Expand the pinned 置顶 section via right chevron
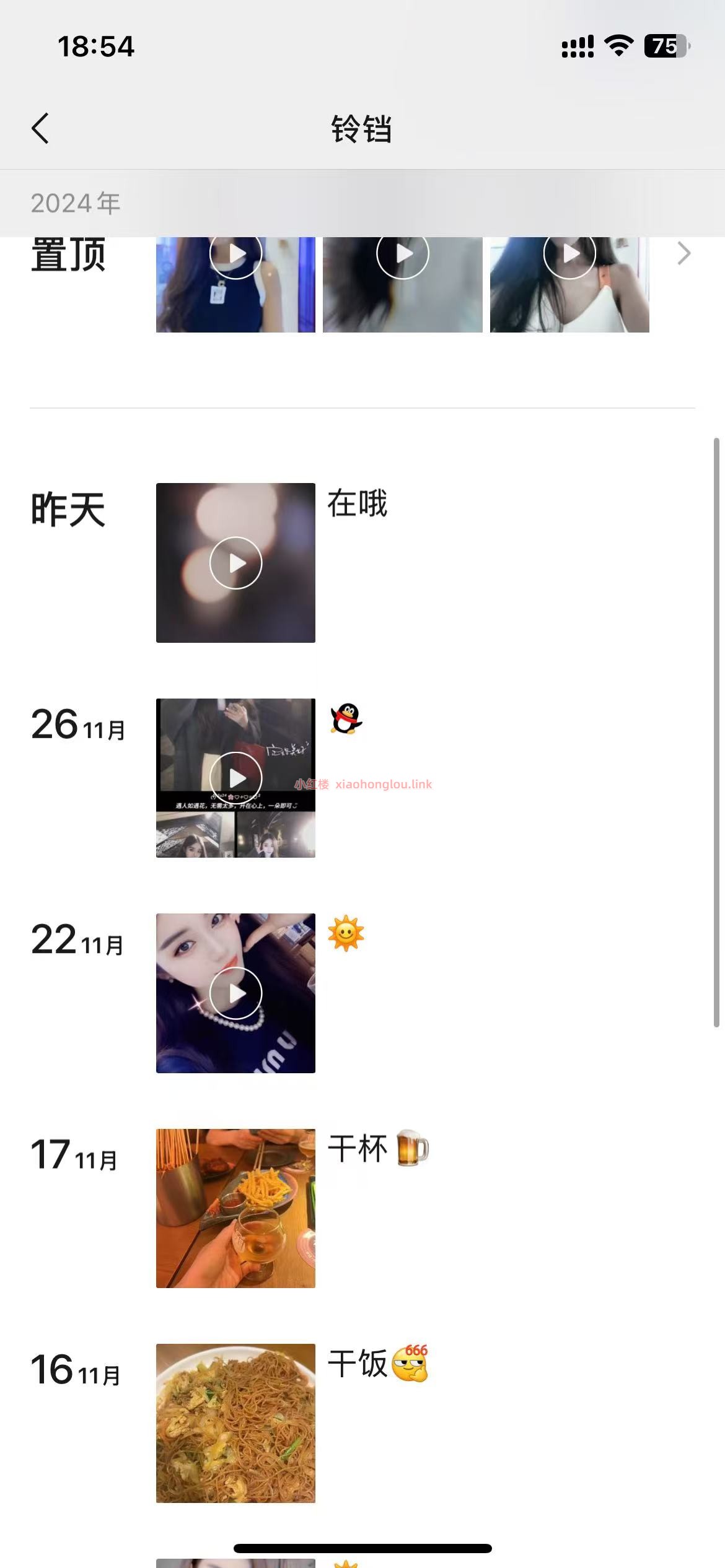The width and height of the screenshot is (725, 1568). click(682, 253)
